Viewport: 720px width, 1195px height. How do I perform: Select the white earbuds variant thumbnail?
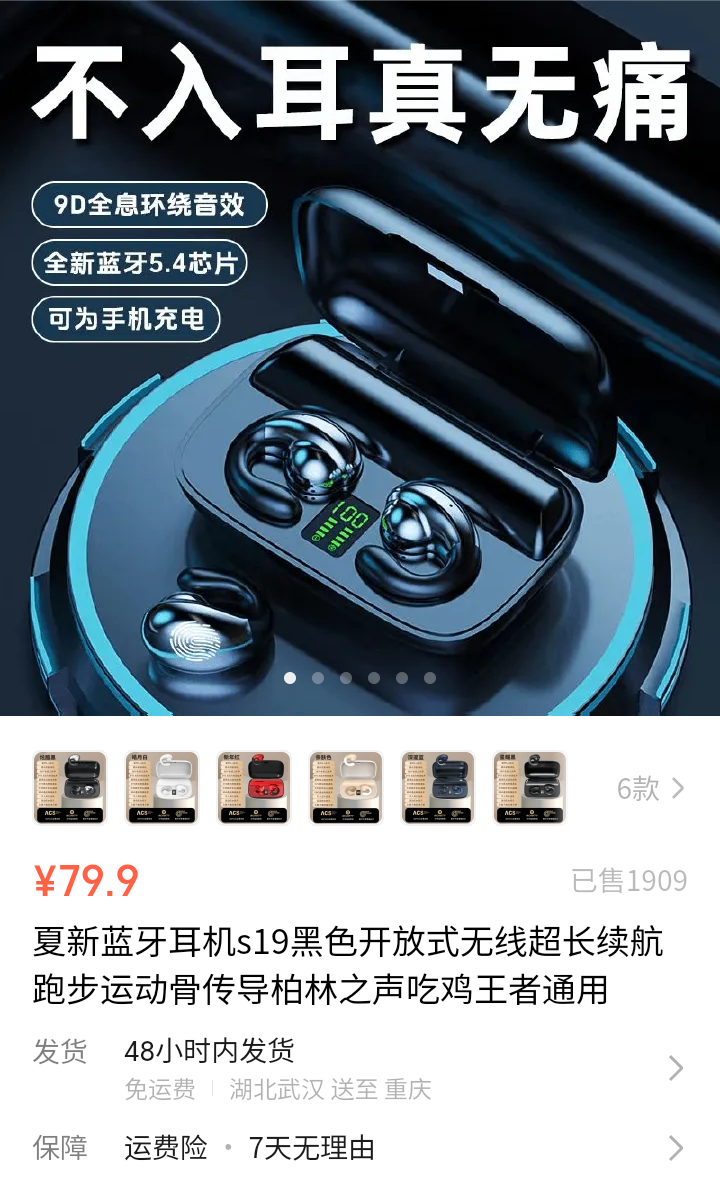tap(162, 788)
